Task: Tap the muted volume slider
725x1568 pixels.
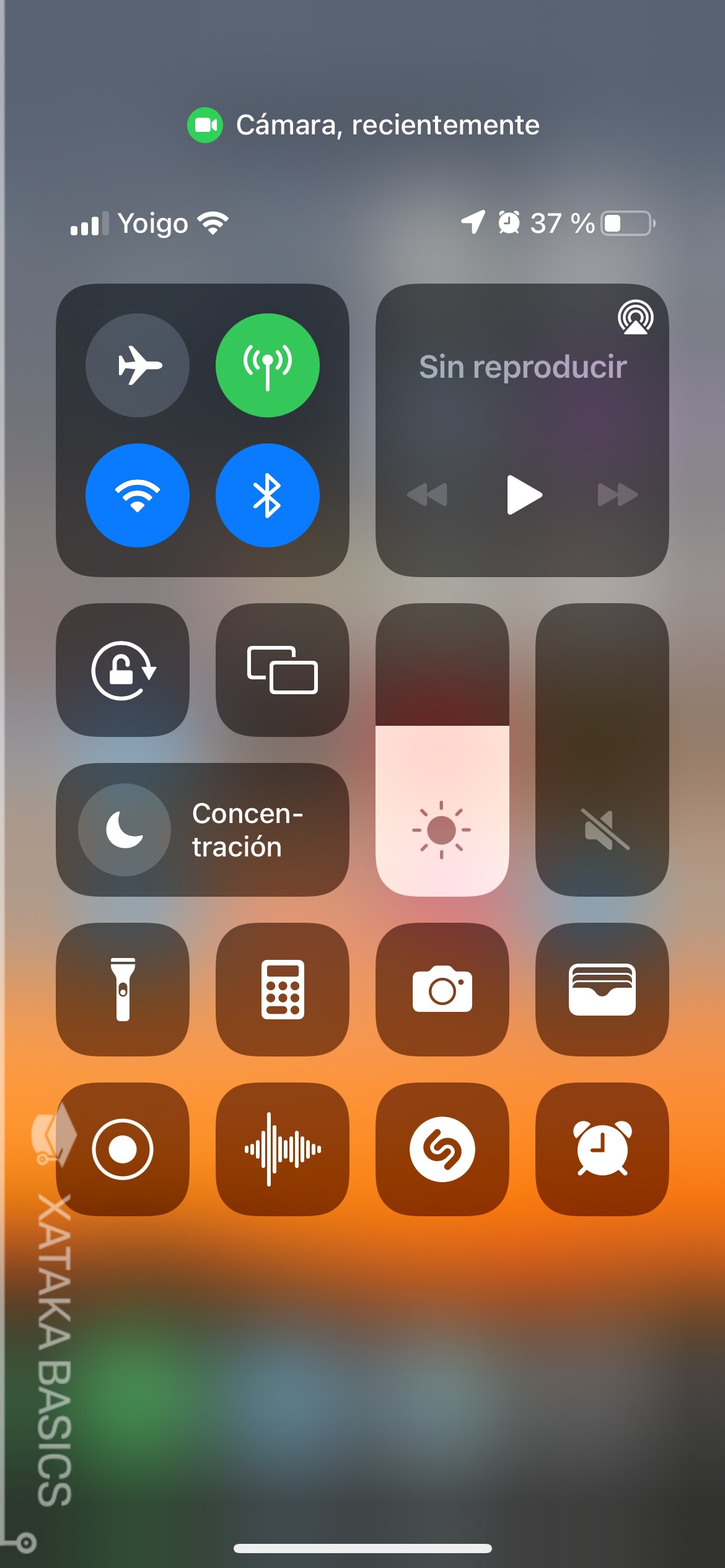Action: [602, 750]
